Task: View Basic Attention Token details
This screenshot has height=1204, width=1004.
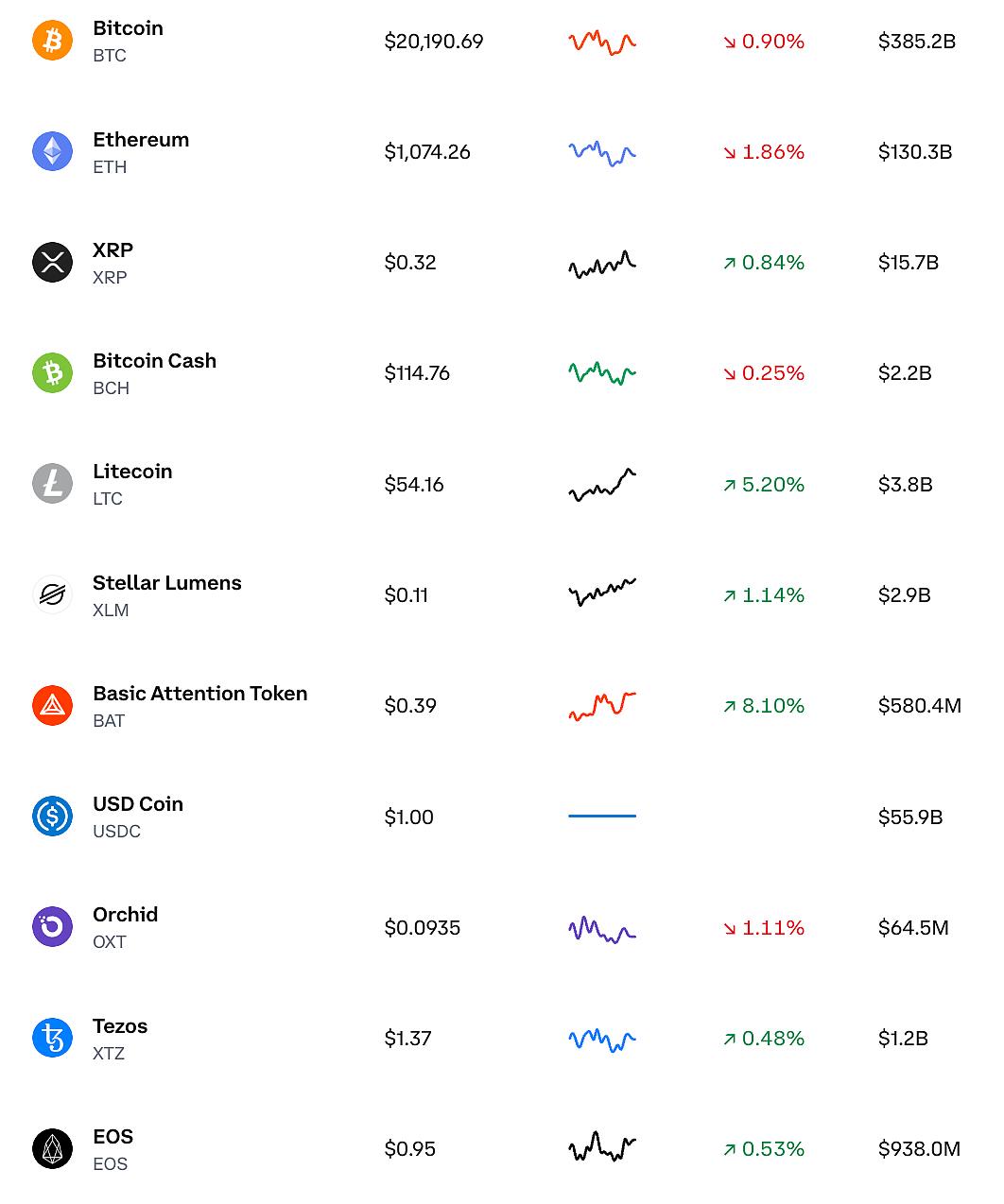Action: 199,705
